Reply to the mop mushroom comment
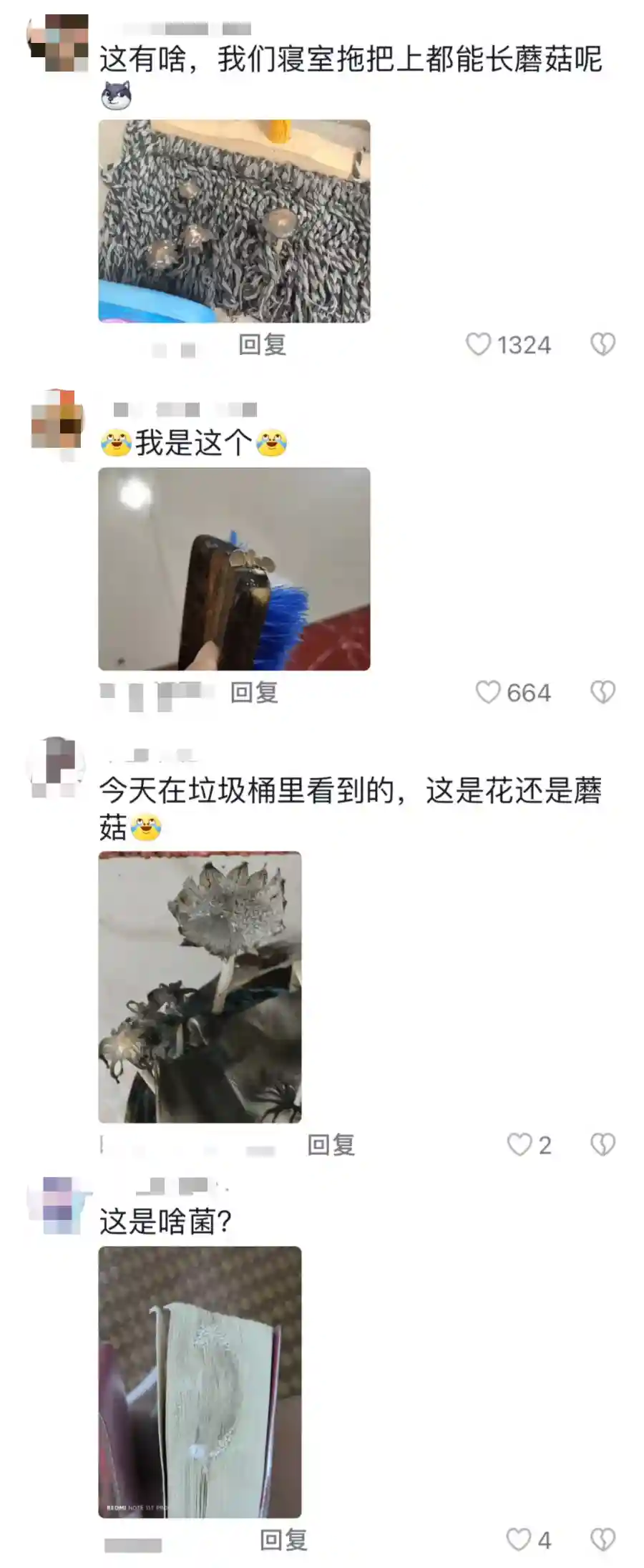Screen dimensions: 644x1568 click(262, 345)
